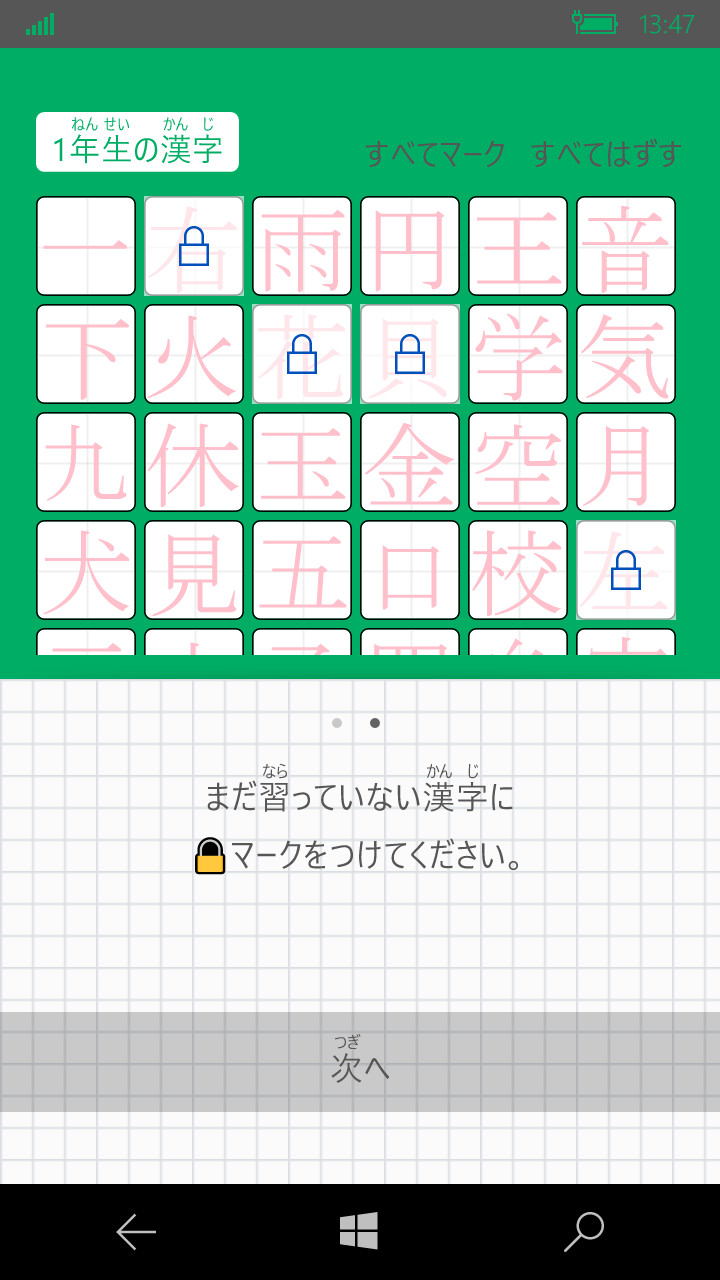The image size is (720, 1280).
Task: Toggle the lock on kanji 貝
Action: (409, 354)
